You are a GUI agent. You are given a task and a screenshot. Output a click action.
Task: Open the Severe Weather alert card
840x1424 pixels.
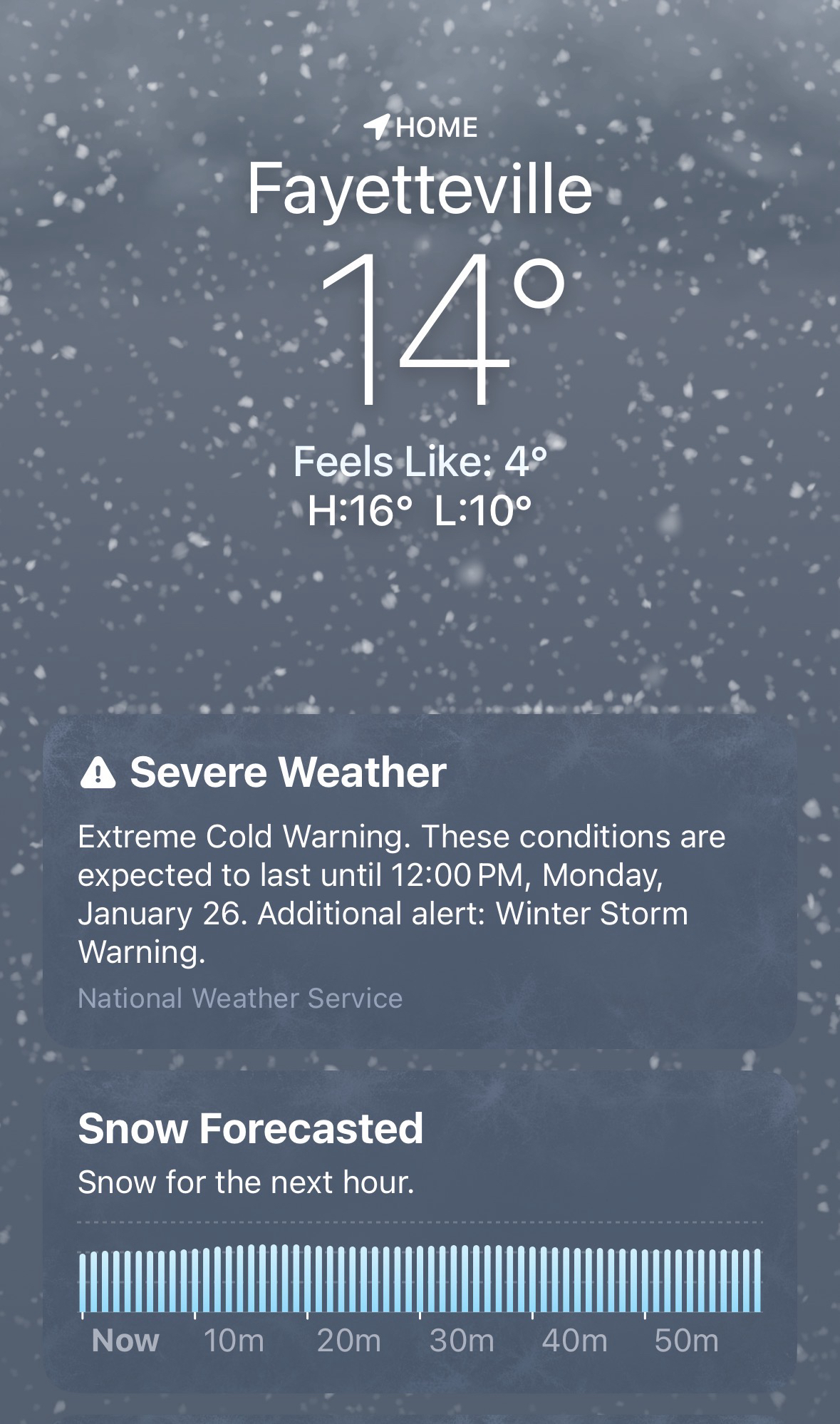click(x=420, y=881)
